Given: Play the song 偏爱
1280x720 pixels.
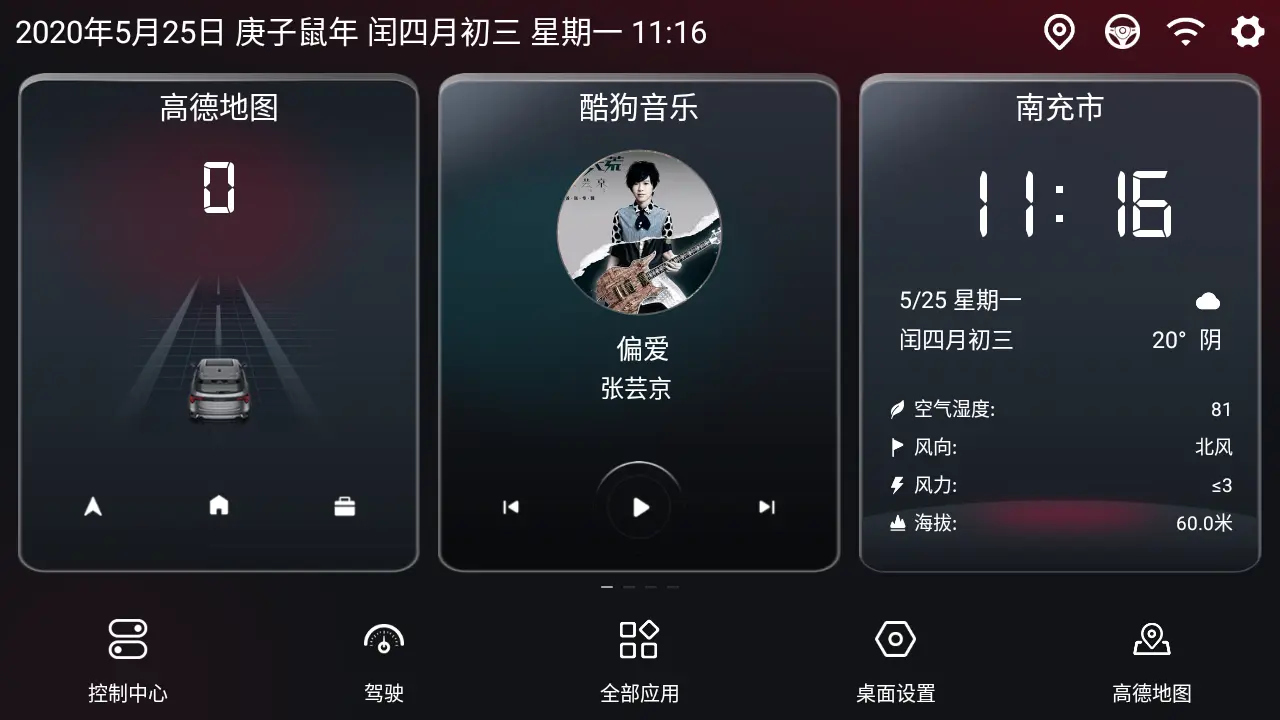Looking at the screenshot, I should tap(640, 507).
